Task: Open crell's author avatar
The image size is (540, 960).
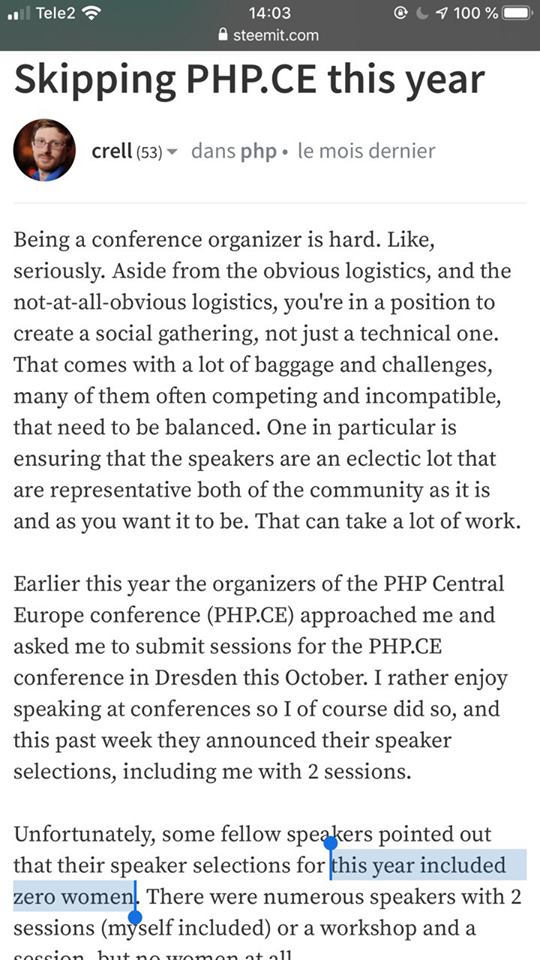Action: click(x=44, y=150)
